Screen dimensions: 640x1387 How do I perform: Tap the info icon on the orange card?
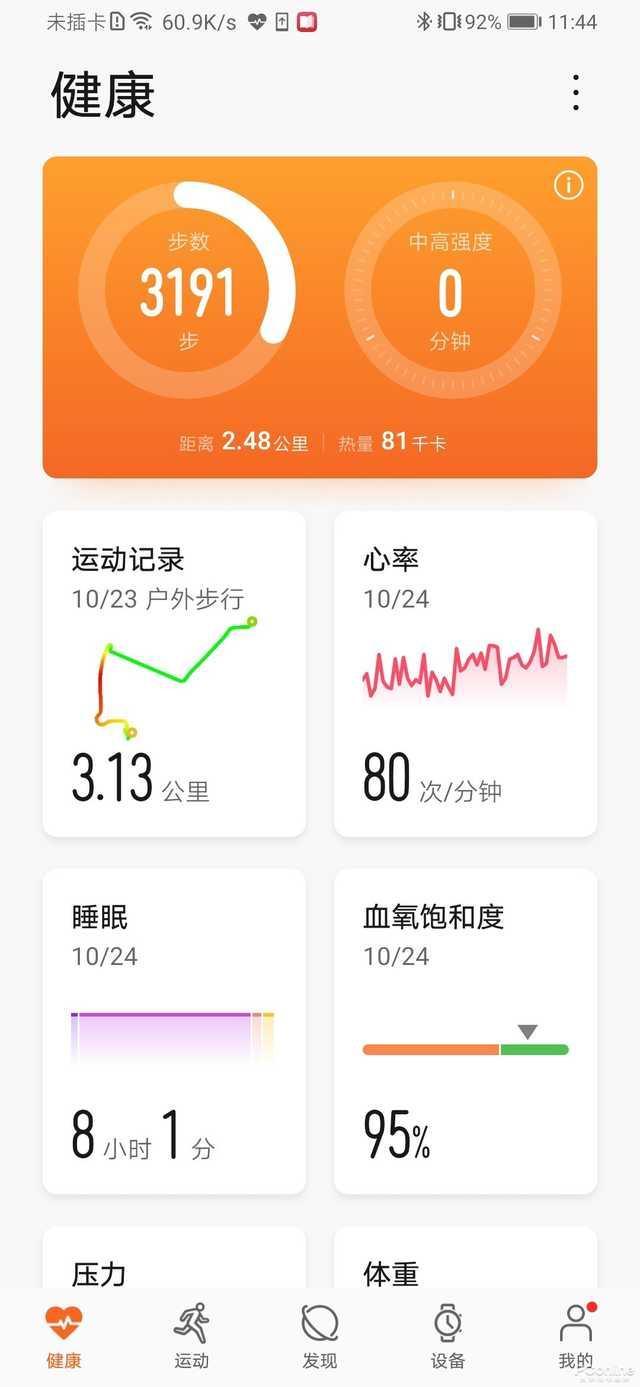pyautogui.click(x=568, y=185)
